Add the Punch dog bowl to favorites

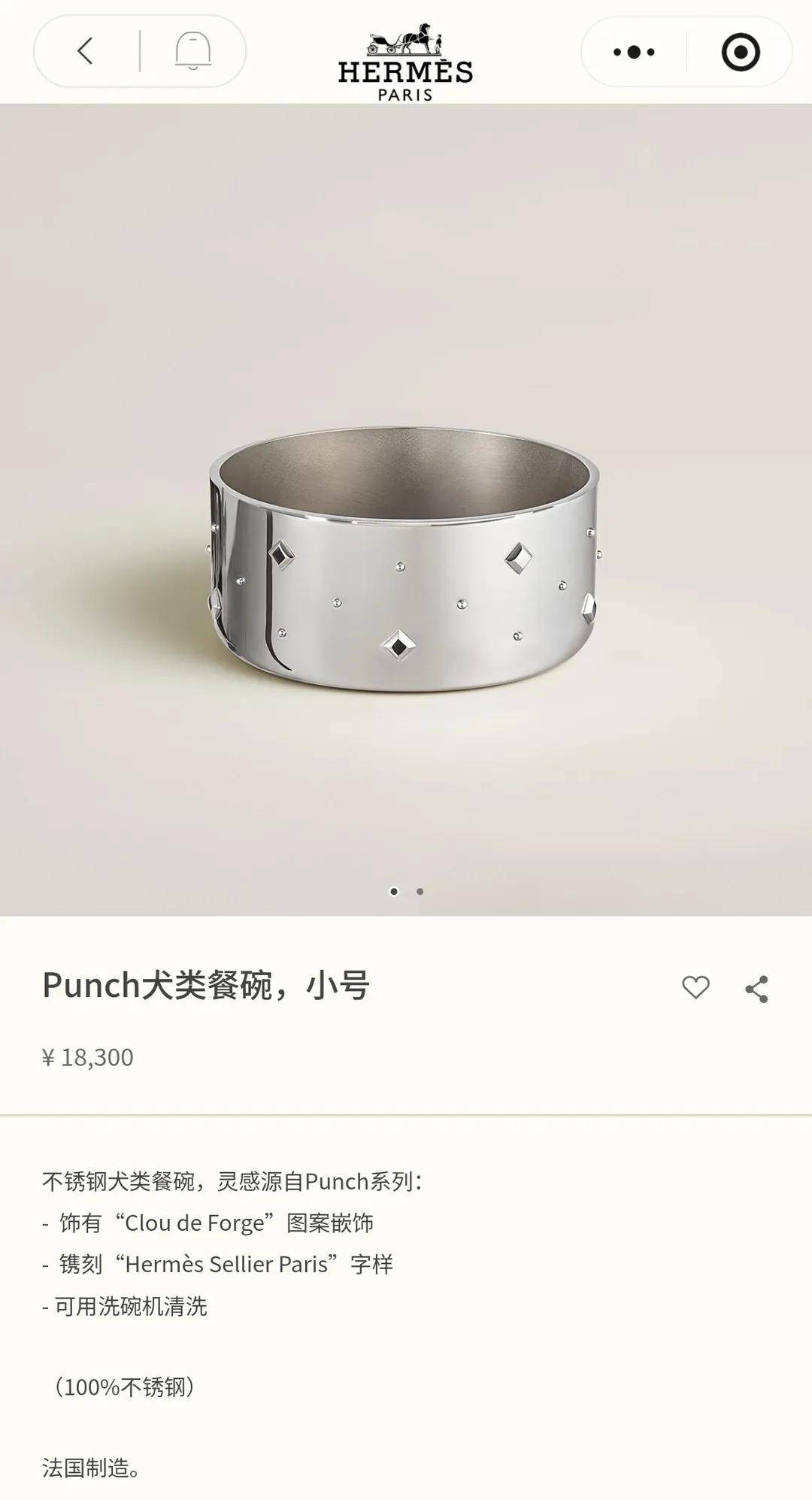(x=695, y=987)
